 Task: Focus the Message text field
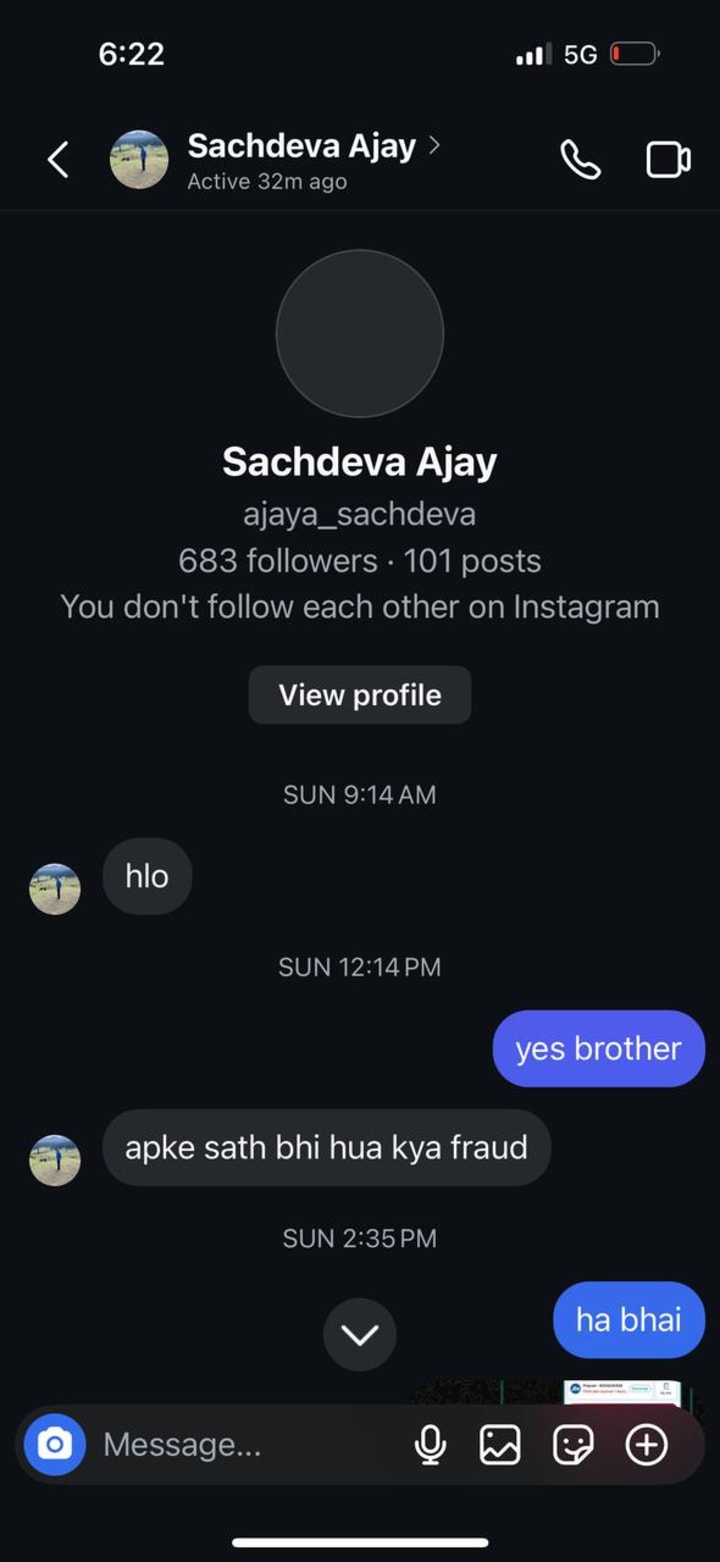(240, 1444)
